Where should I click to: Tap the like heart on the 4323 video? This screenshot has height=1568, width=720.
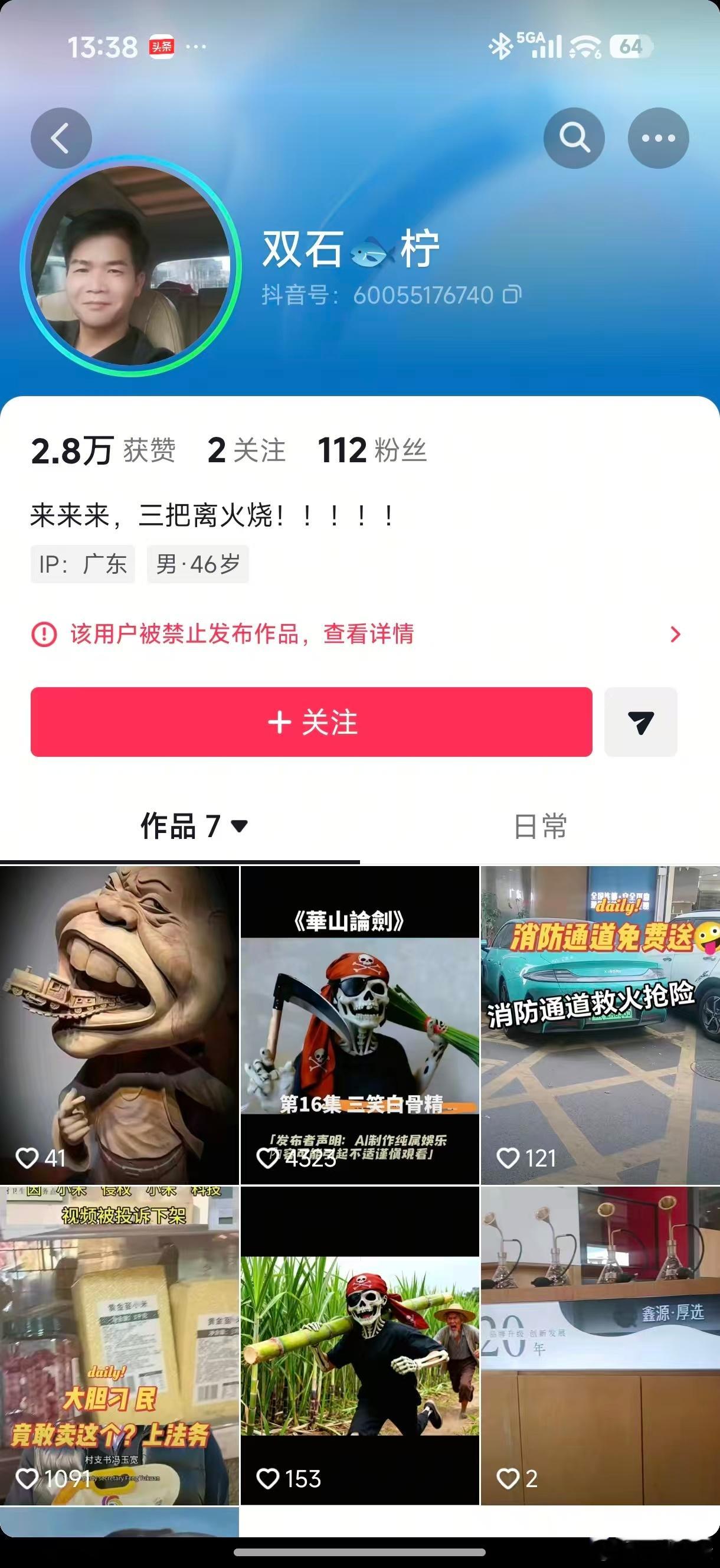pyautogui.click(x=269, y=1158)
